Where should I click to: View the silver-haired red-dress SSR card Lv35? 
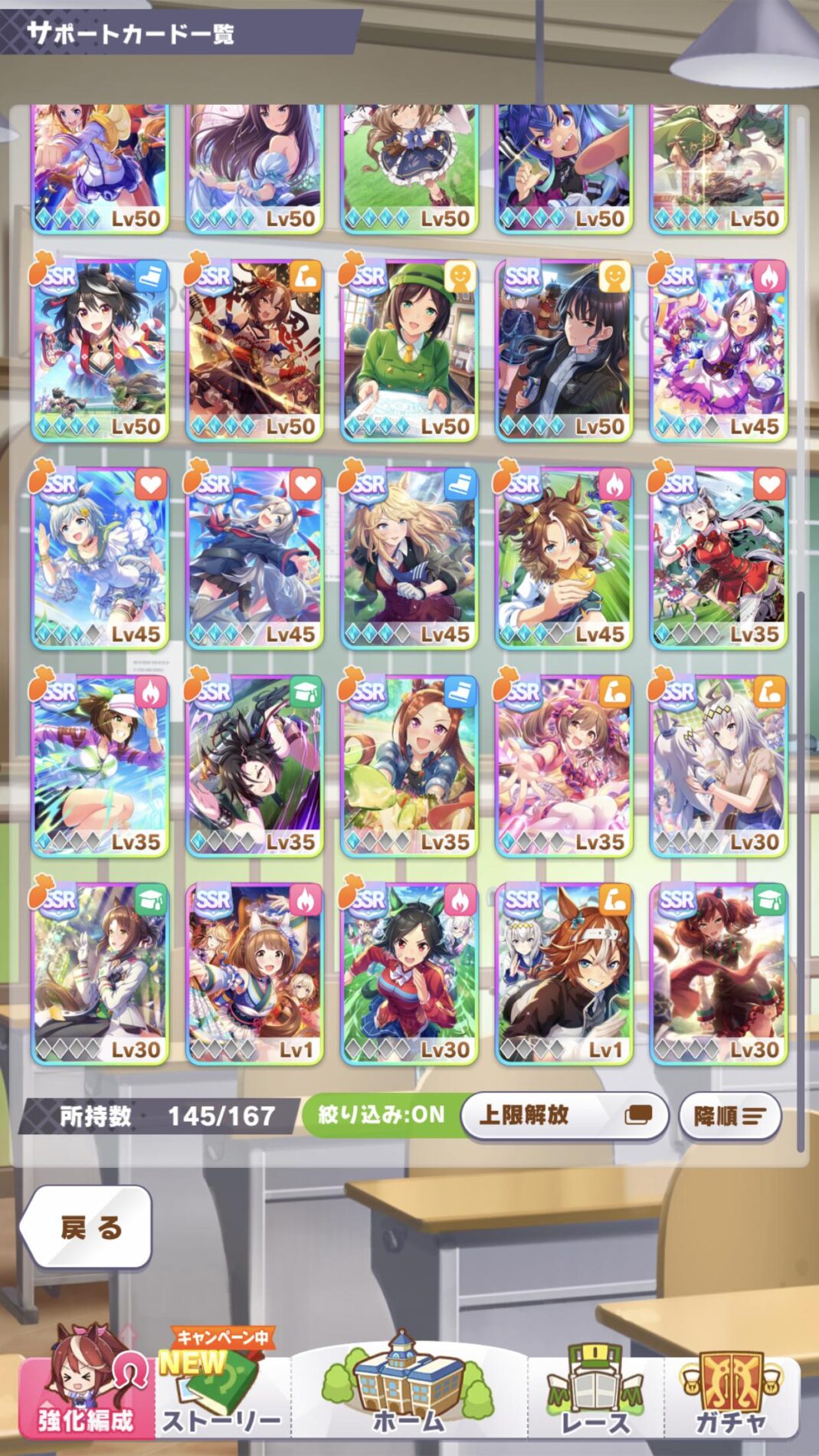(x=719, y=559)
